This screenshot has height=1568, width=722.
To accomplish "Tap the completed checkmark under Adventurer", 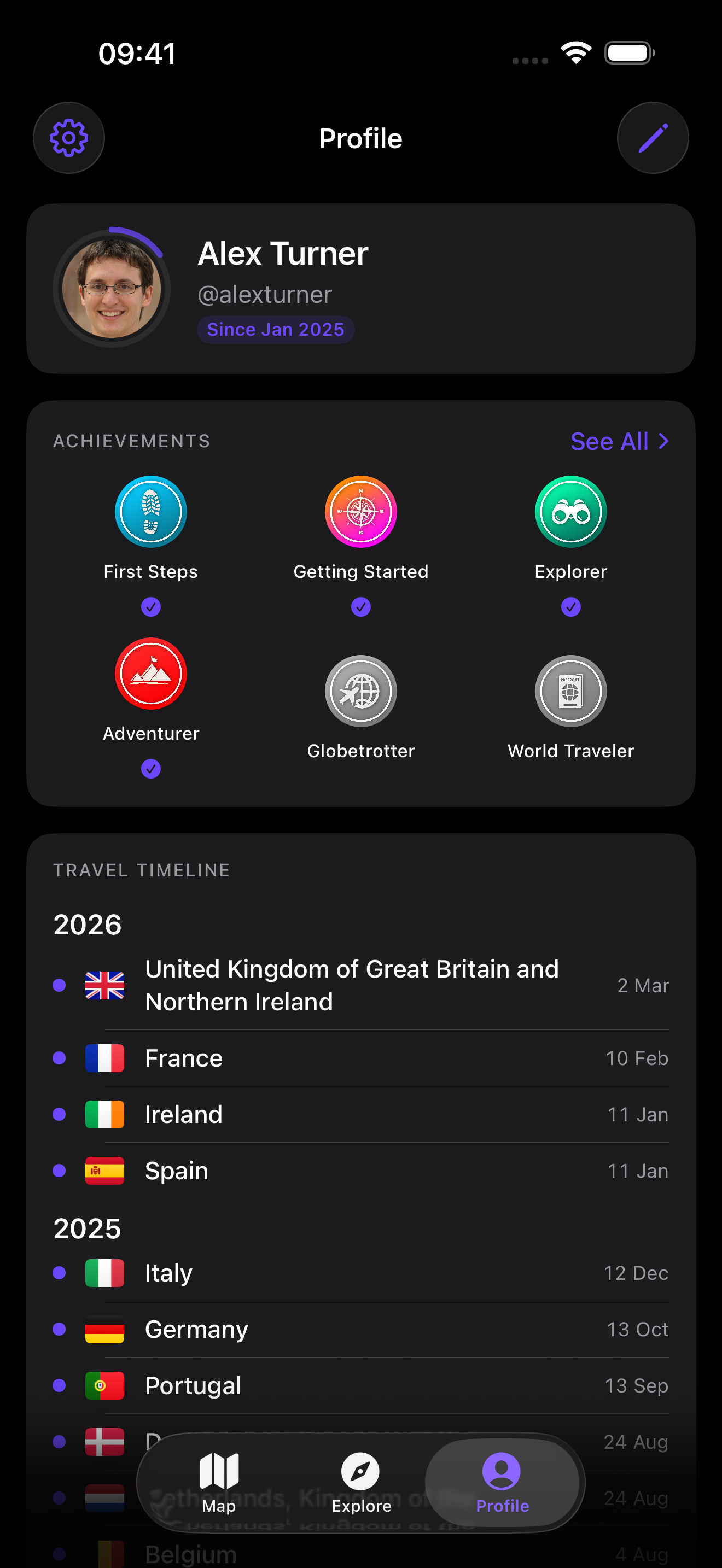I will click(x=150, y=769).
